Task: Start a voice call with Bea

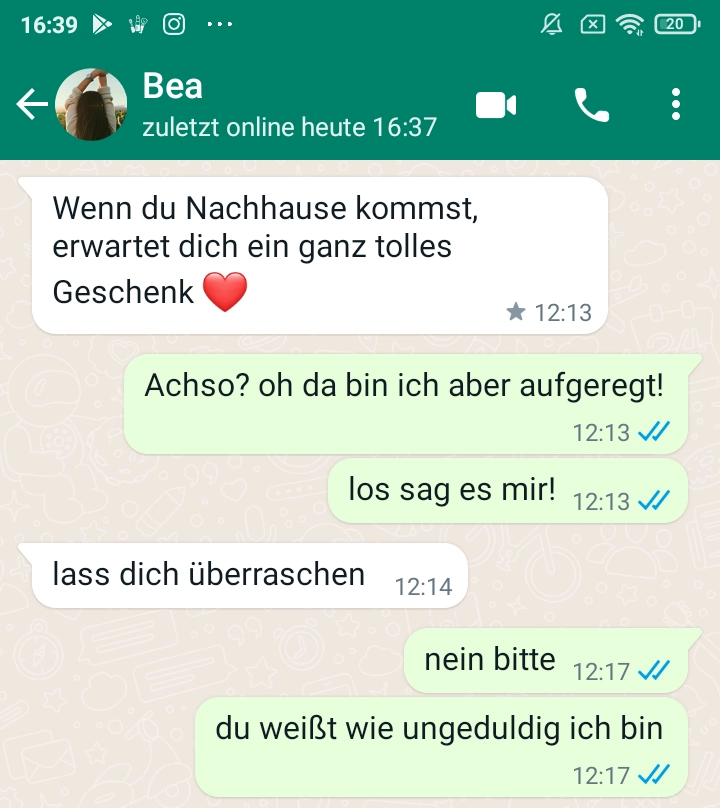Action: pos(591,105)
